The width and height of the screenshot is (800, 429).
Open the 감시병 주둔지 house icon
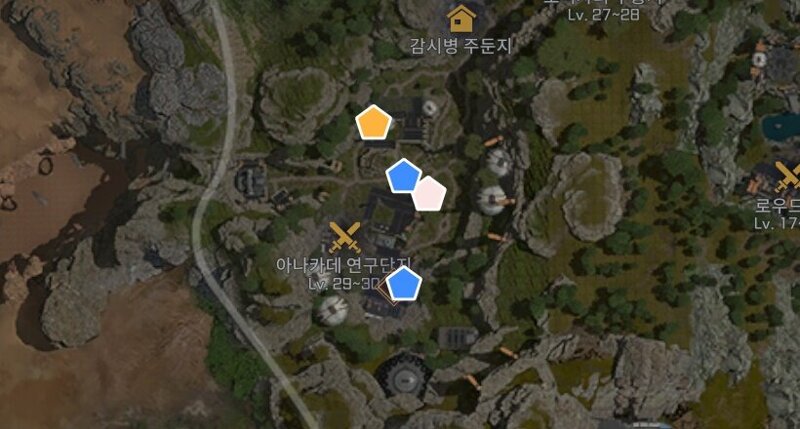(460, 18)
